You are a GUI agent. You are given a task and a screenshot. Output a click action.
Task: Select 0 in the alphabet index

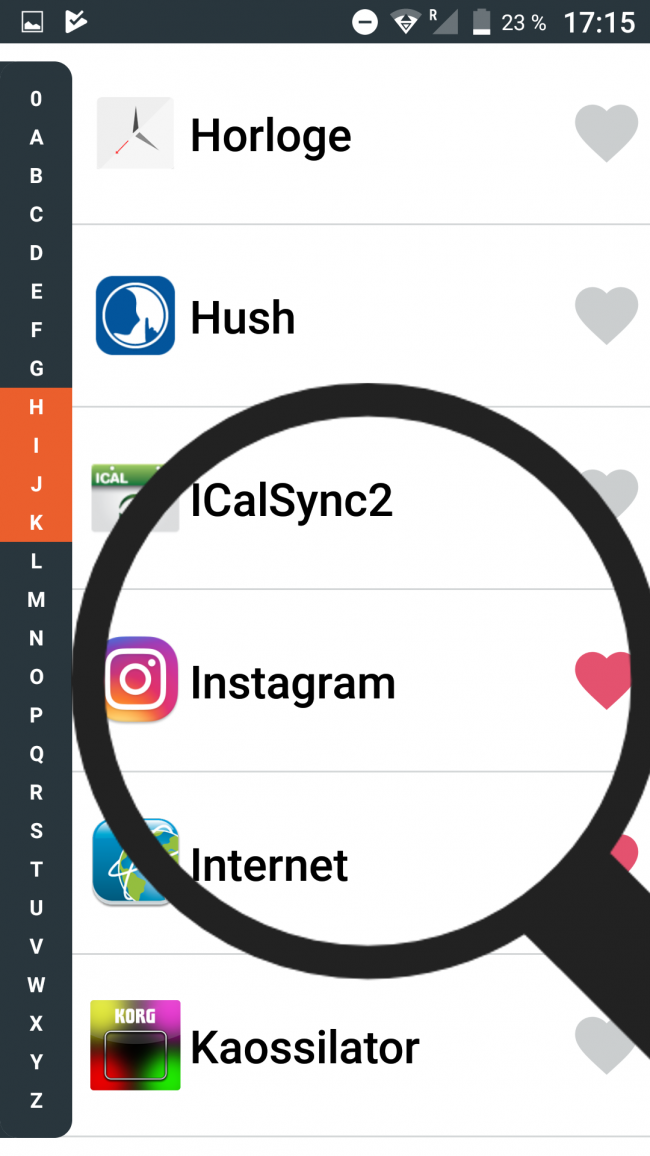tap(36, 99)
